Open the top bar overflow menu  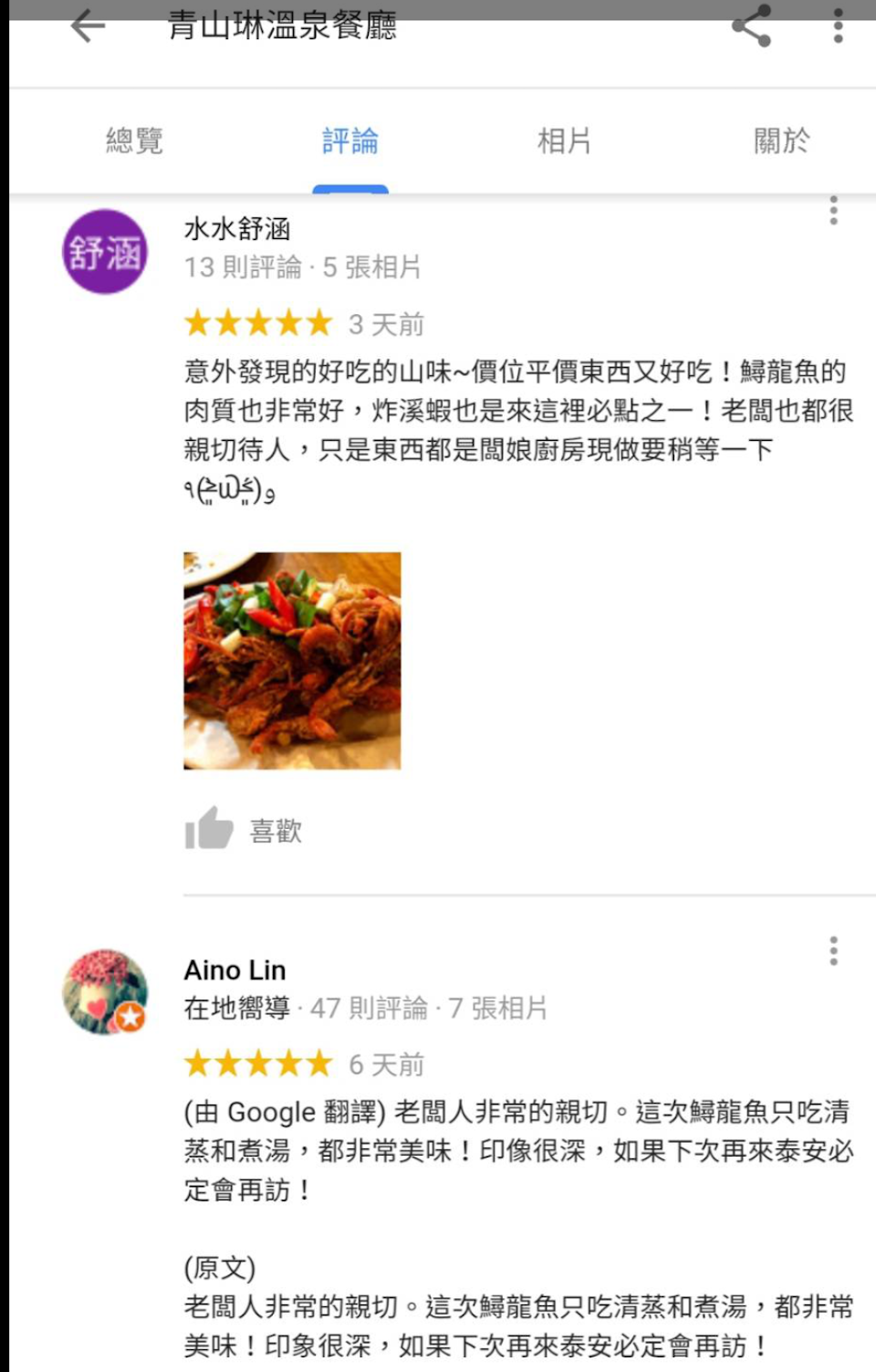(838, 26)
